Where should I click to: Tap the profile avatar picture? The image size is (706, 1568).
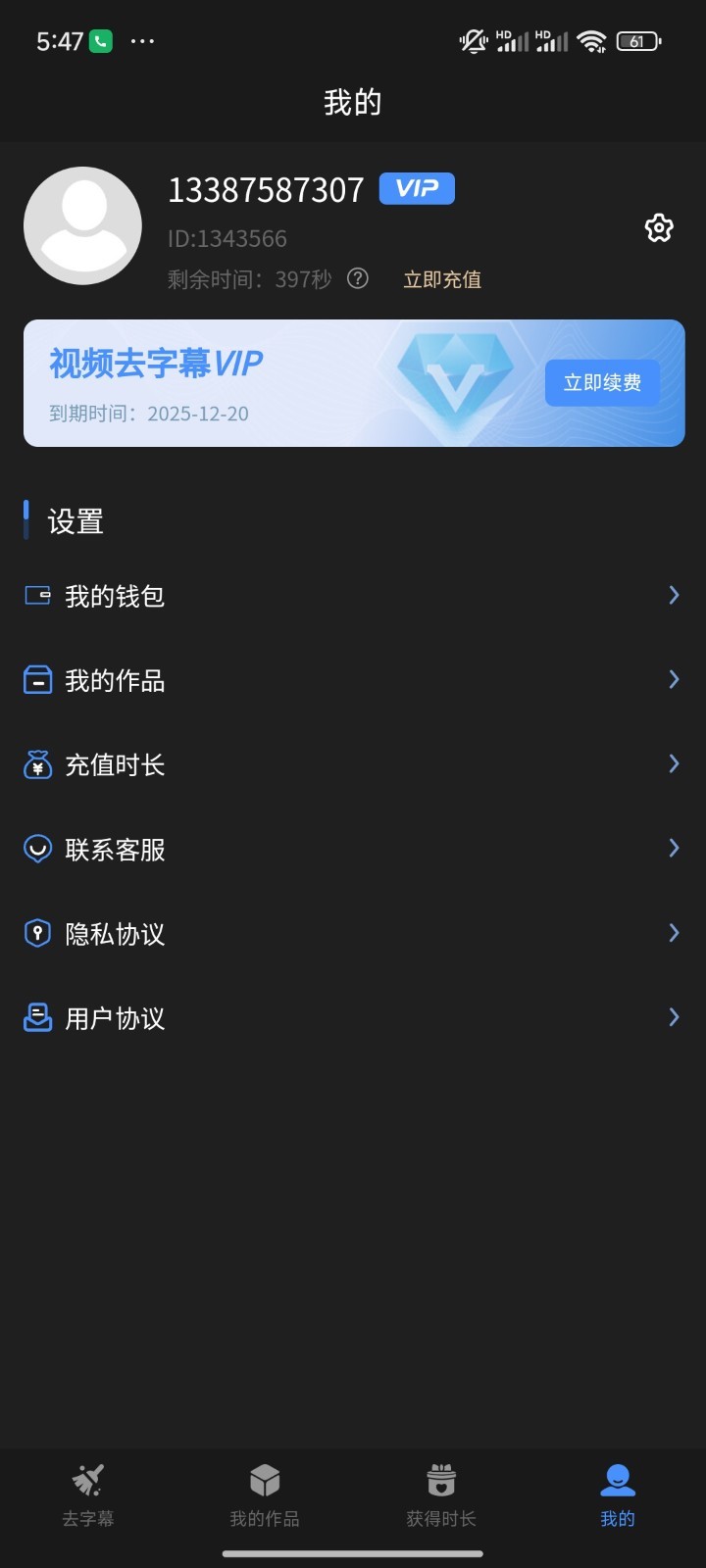82,225
